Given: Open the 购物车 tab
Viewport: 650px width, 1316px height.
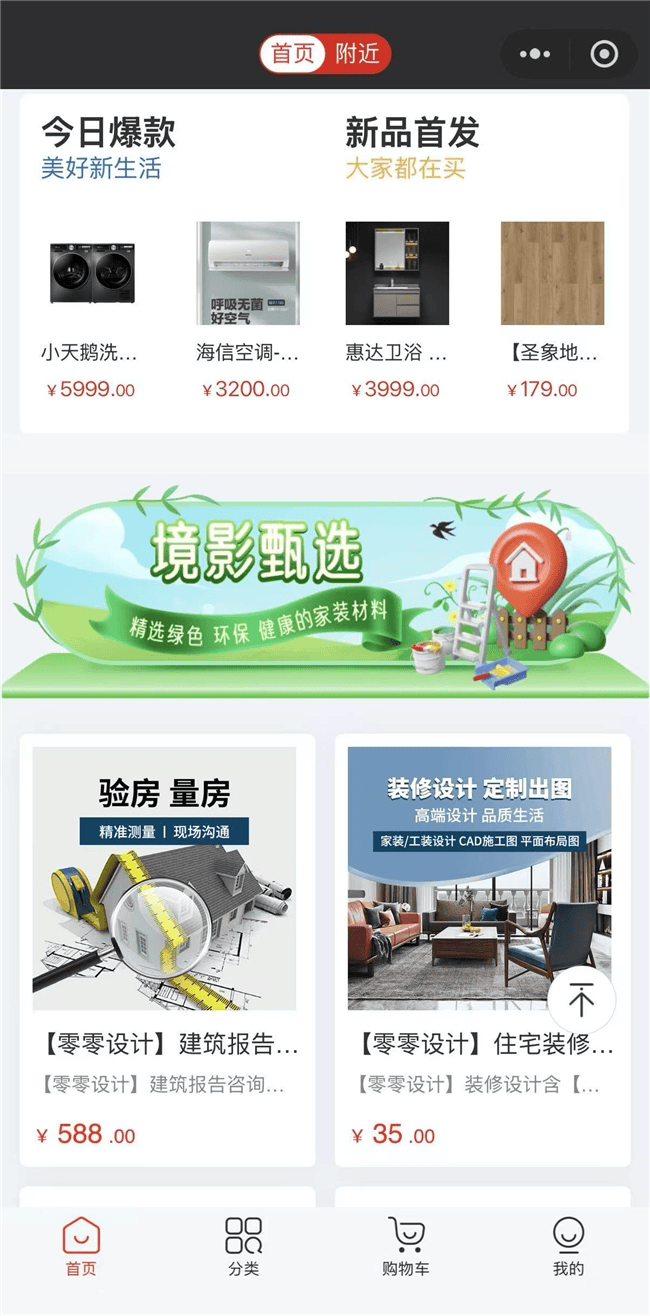Looking at the screenshot, I should (x=406, y=1247).
